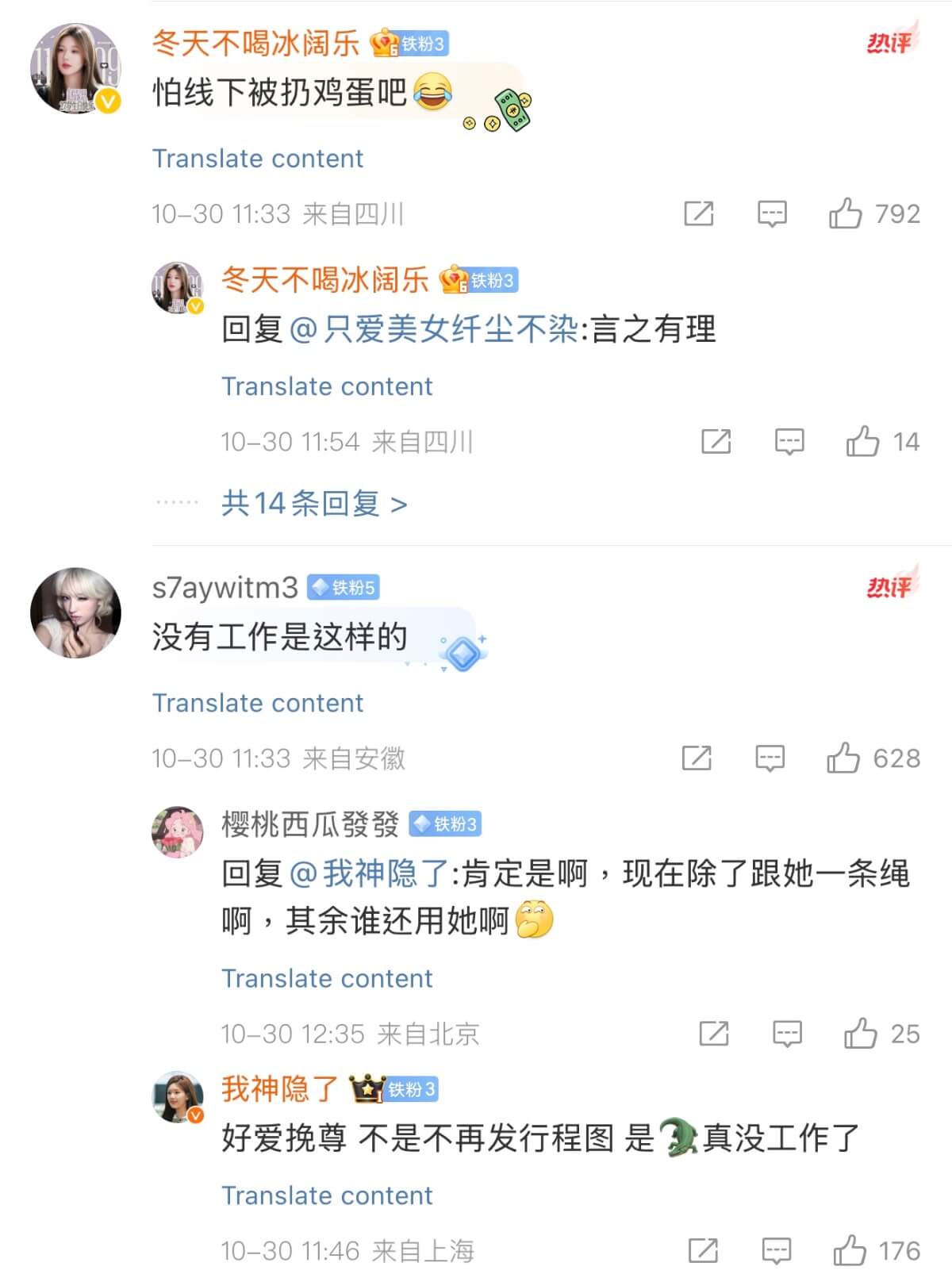Comment on the reply by 我神隐了
The image size is (952, 1278).
click(x=776, y=1251)
